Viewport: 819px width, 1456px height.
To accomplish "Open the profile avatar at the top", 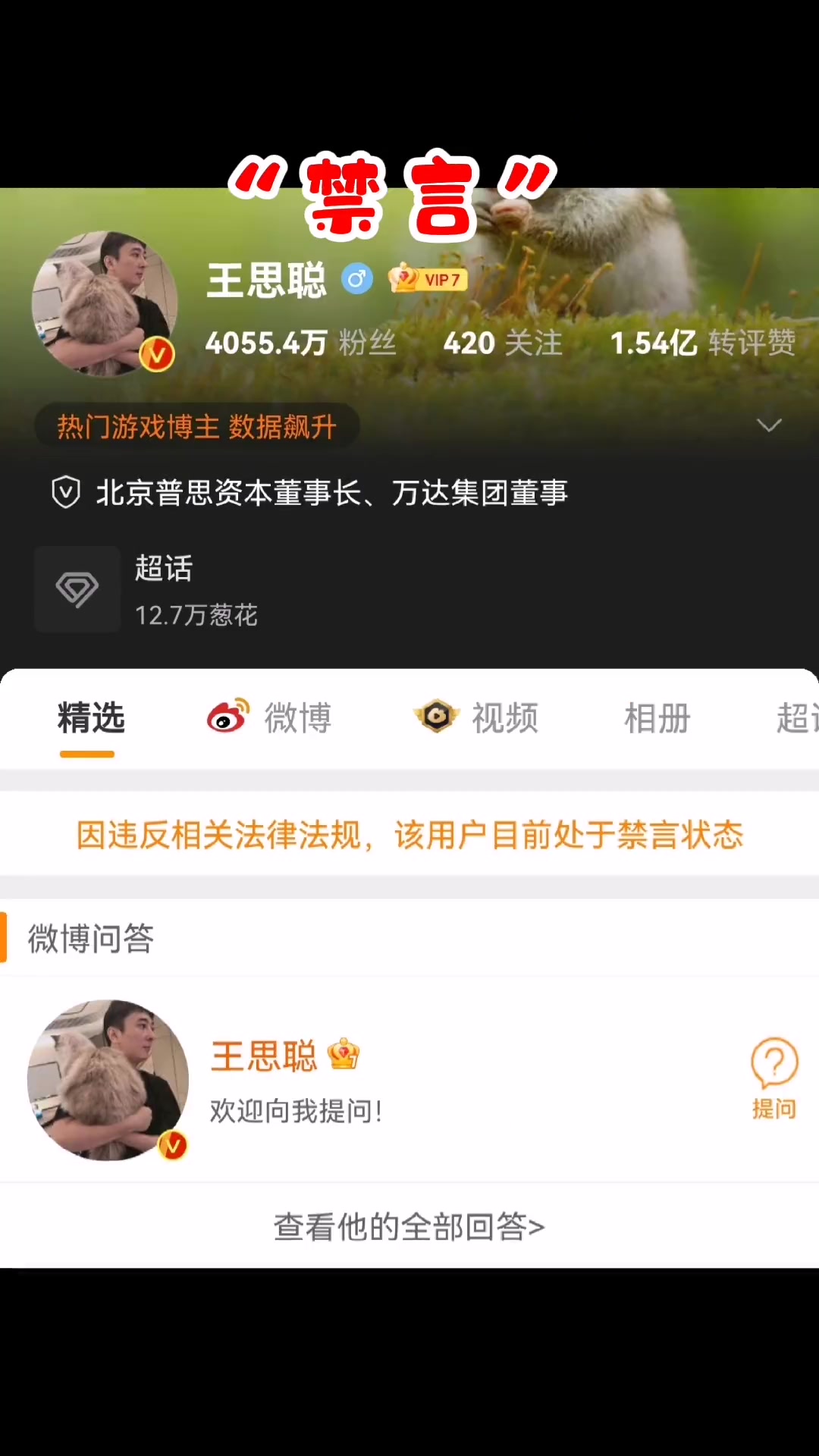I will point(105,303).
